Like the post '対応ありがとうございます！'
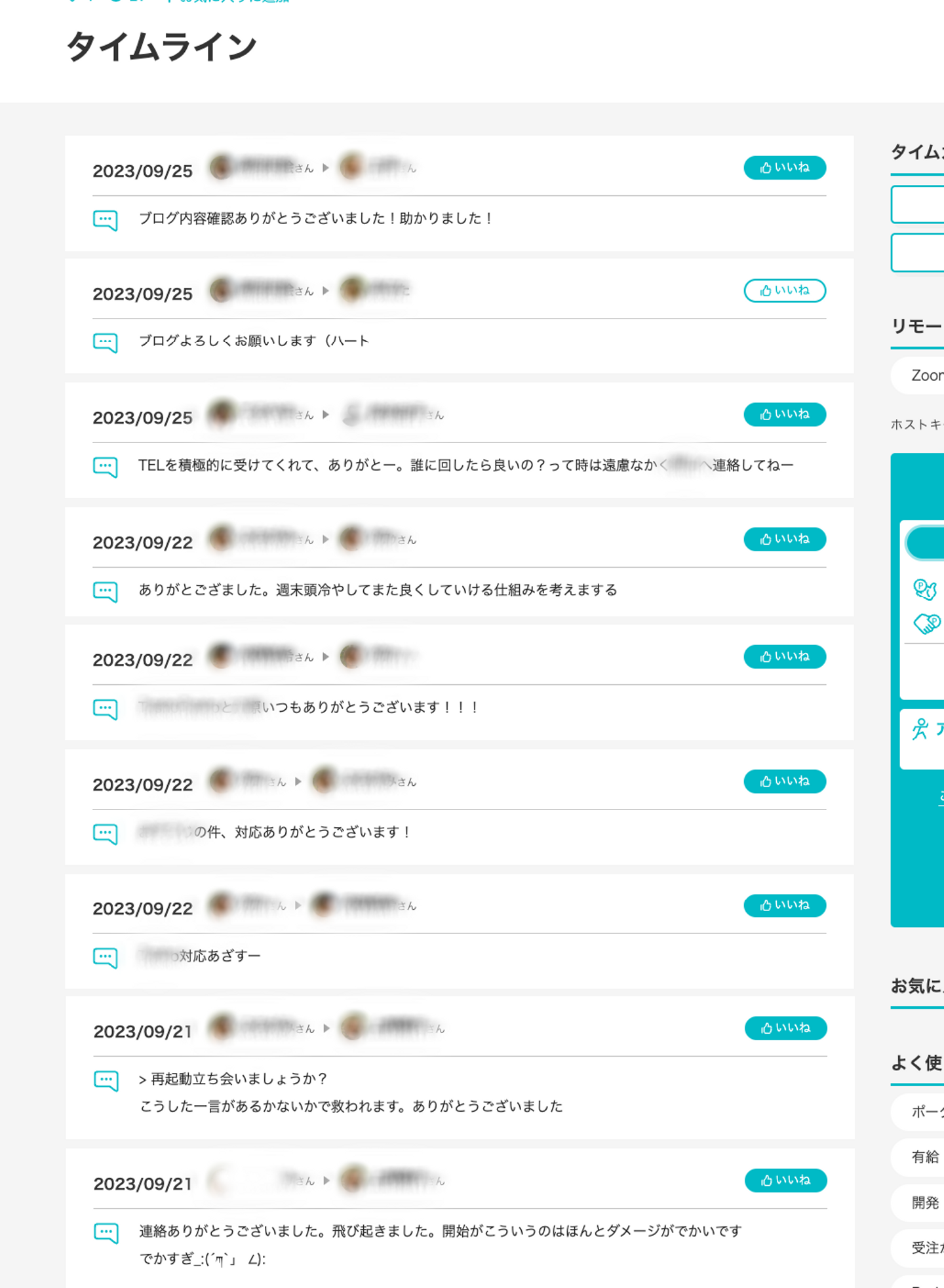Image resolution: width=944 pixels, height=1288 pixels. click(784, 781)
